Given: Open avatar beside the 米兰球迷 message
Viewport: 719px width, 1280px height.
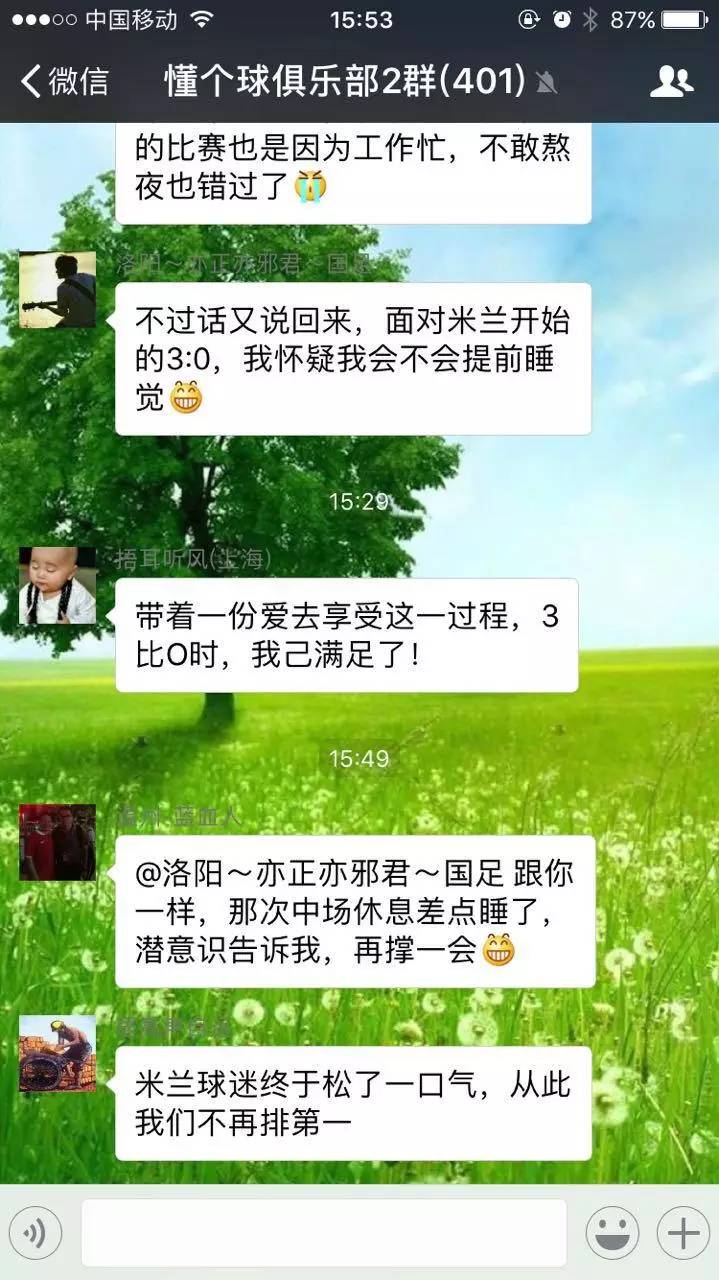Looking at the screenshot, I should (x=57, y=1053).
